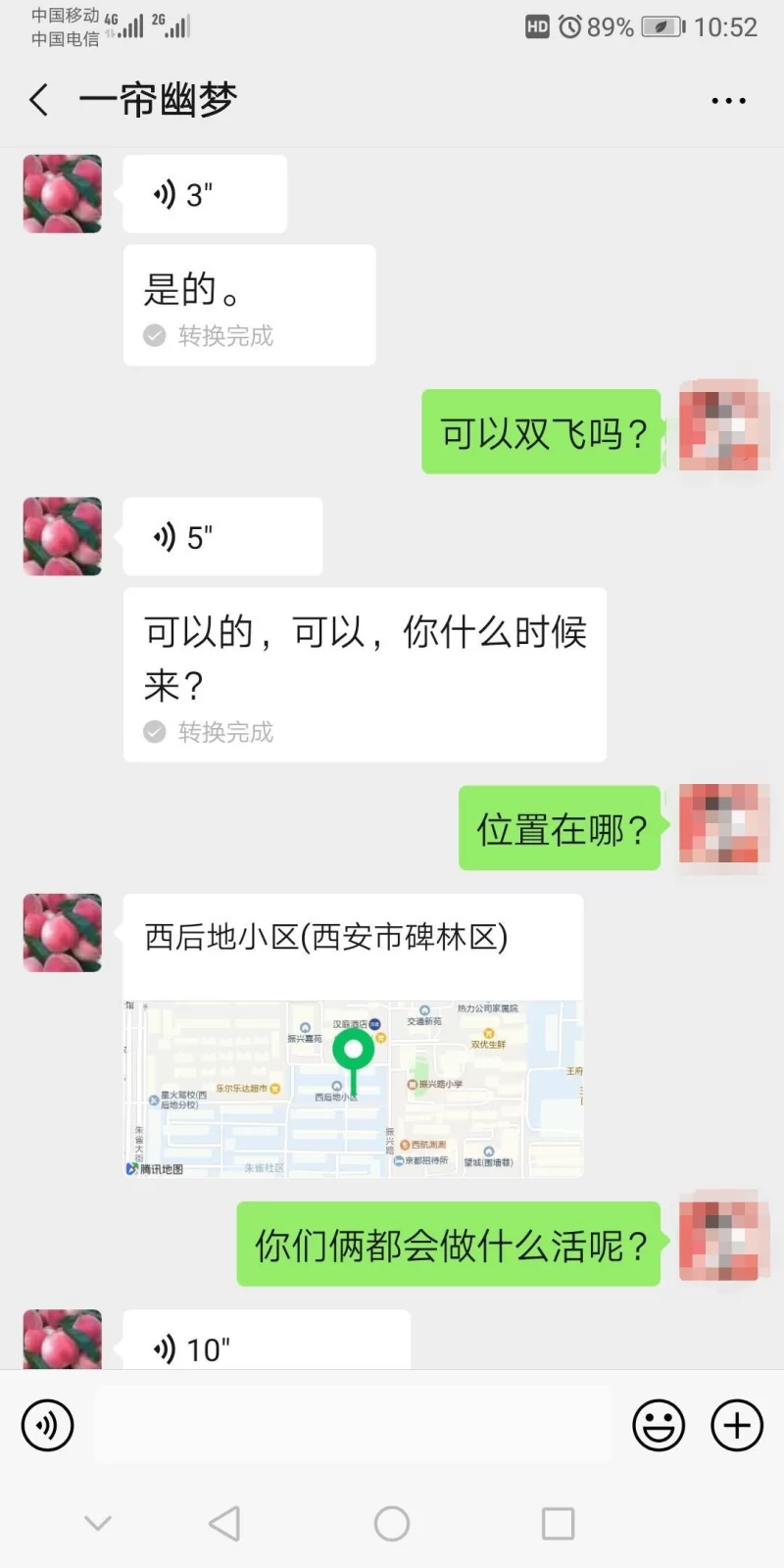The image size is (784, 1568).
Task: Switch to voice input mode
Action: click(47, 1425)
